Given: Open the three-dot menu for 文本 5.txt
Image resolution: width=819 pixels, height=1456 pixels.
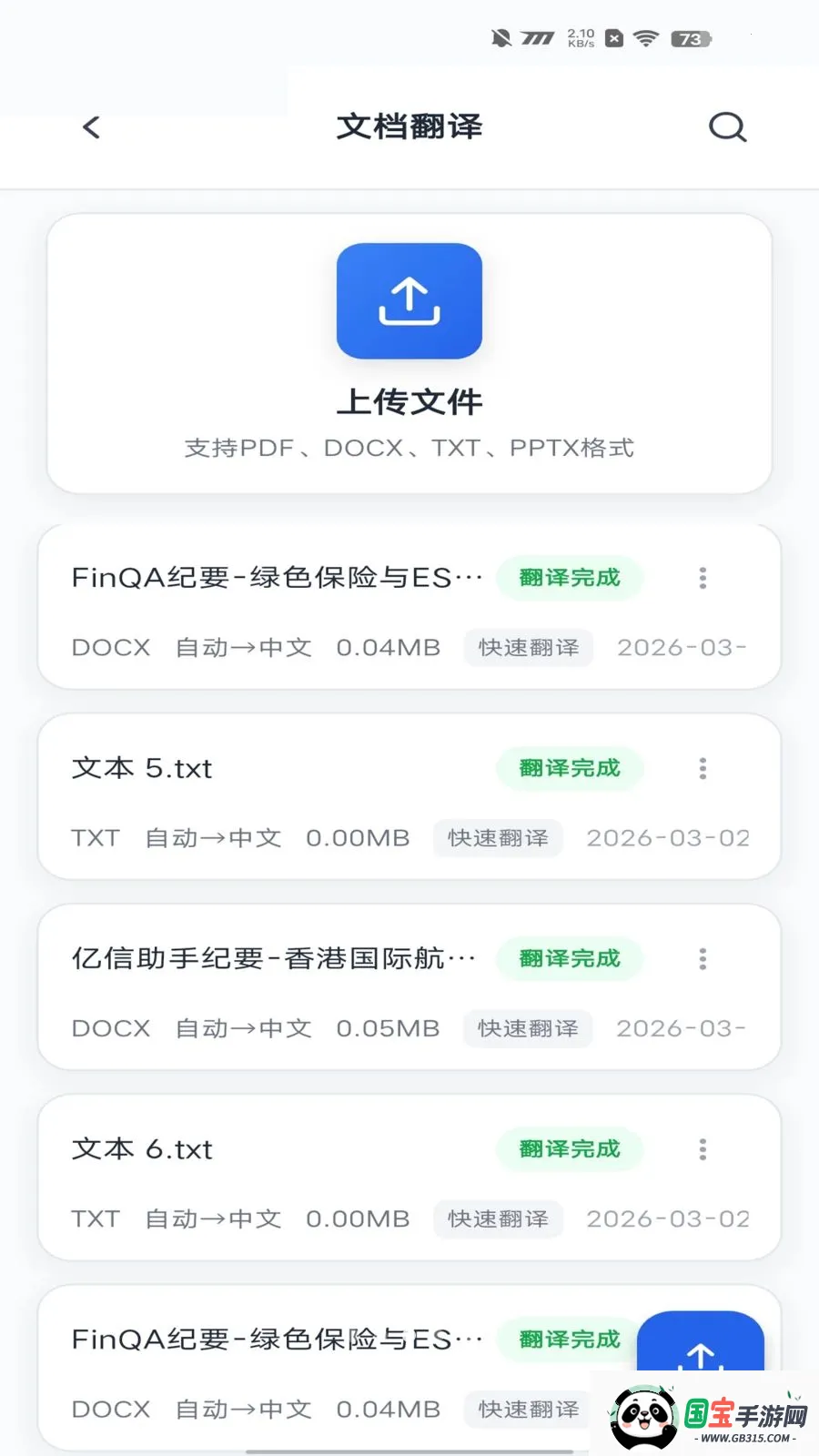Looking at the screenshot, I should (702, 769).
